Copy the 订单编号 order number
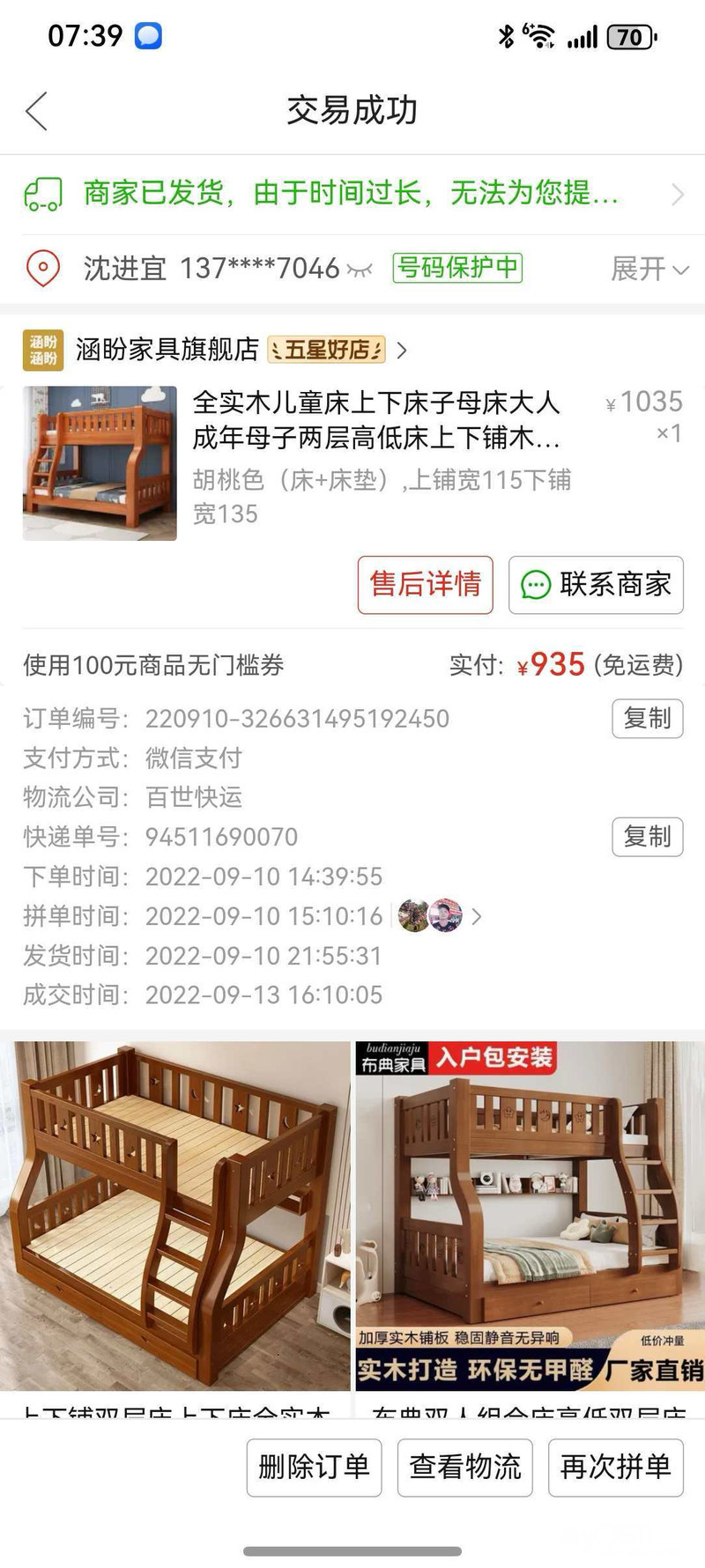The height and width of the screenshot is (1568, 705). point(647,719)
